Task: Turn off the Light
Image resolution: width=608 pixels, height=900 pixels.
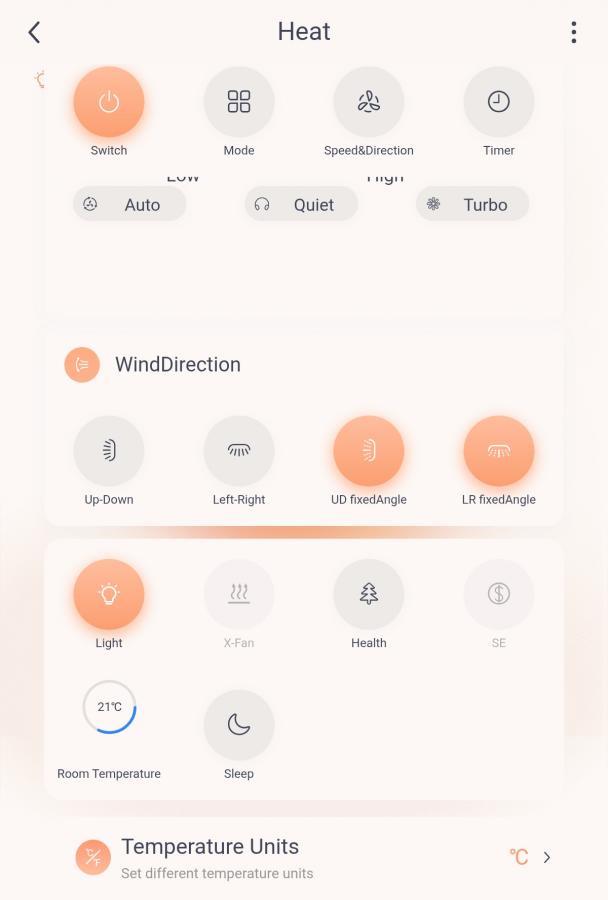Action: coord(109,594)
